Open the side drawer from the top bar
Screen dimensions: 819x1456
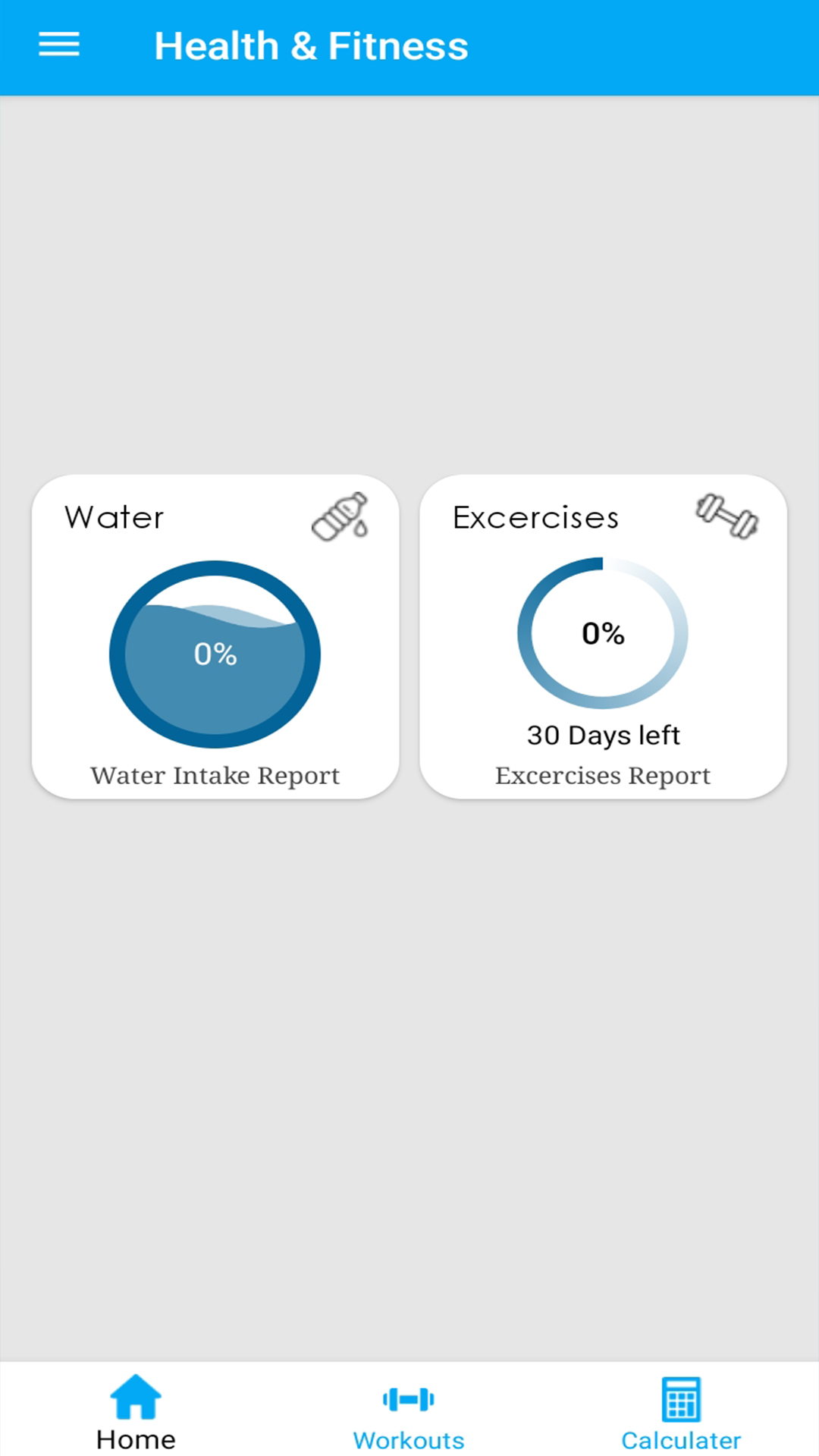[x=58, y=45]
